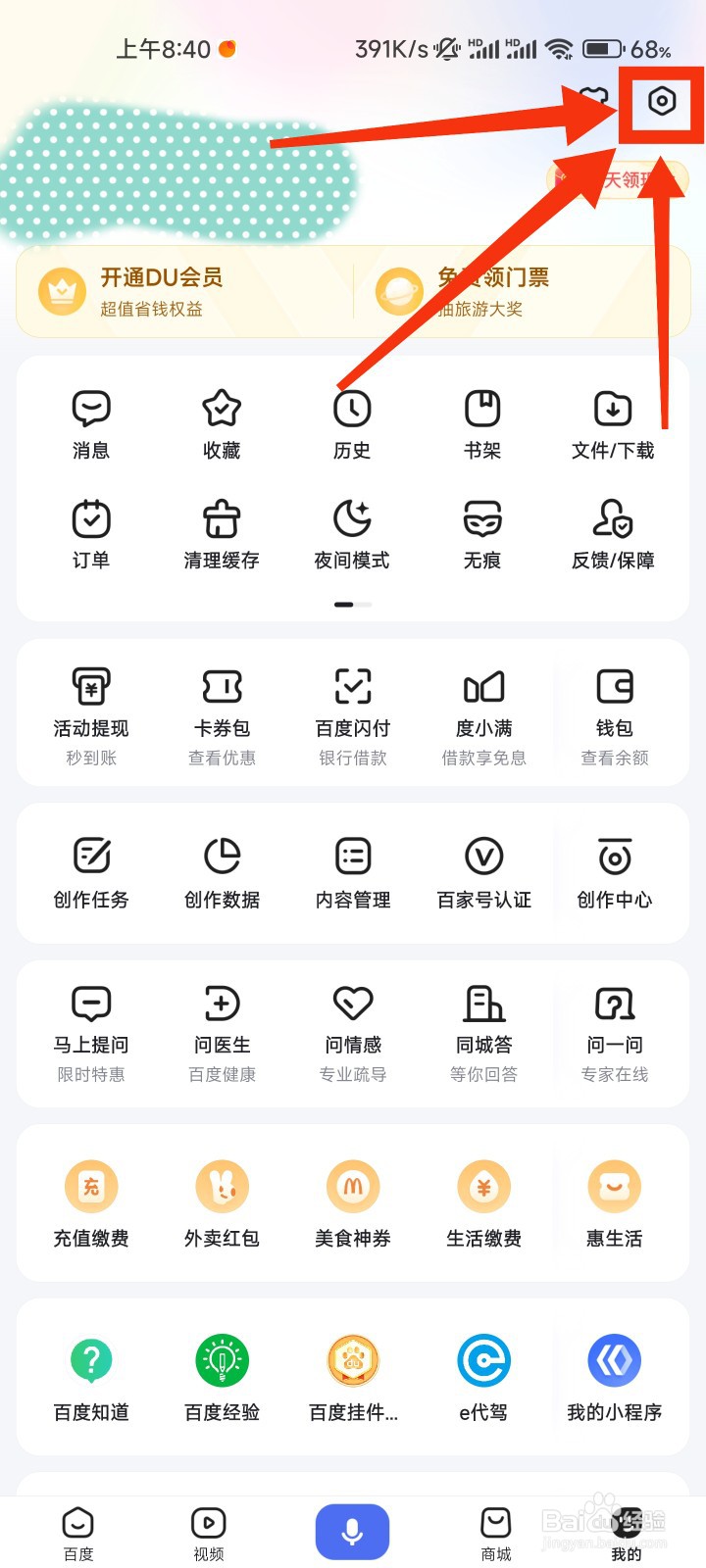
Task: Open 消息 messages
Action: click(x=91, y=423)
